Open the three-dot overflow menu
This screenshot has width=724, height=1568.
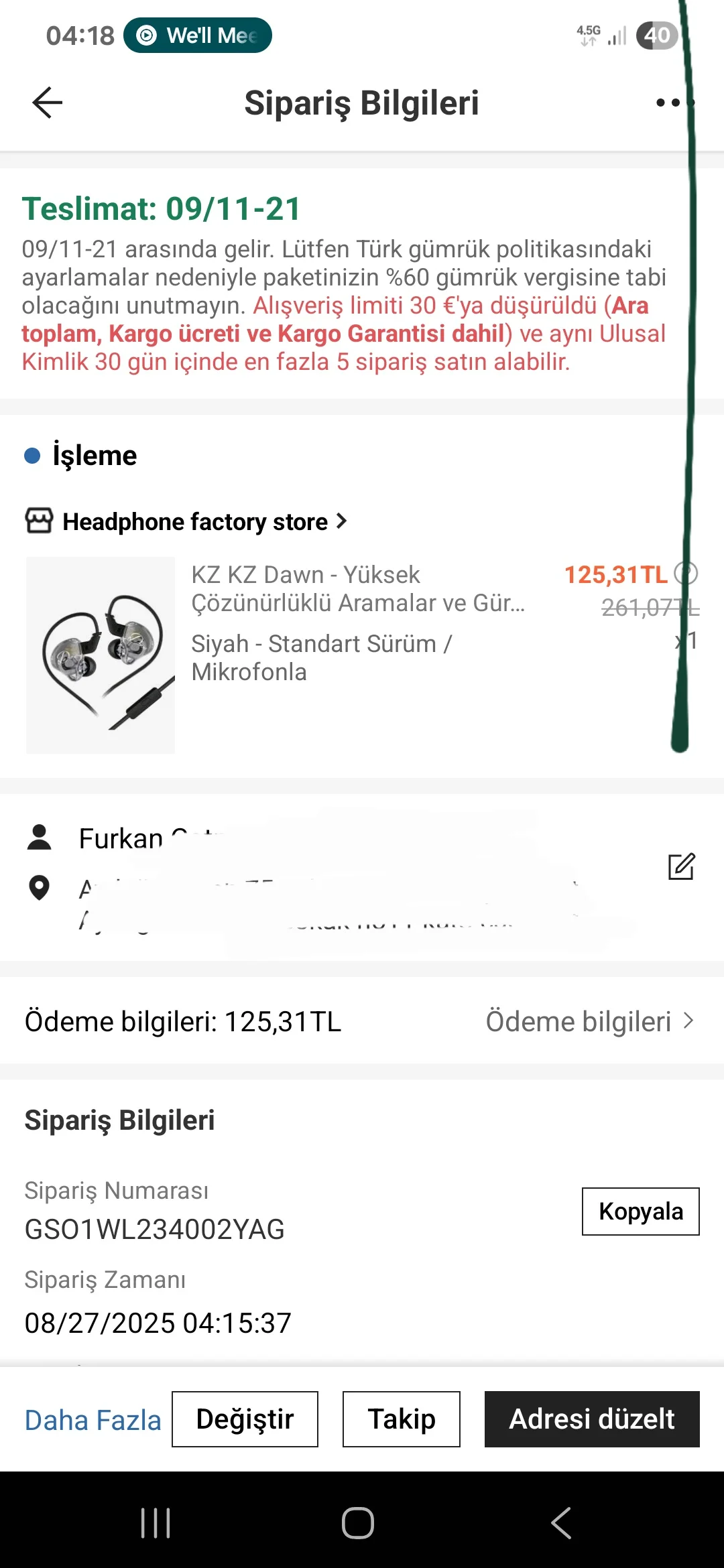click(674, 103)
